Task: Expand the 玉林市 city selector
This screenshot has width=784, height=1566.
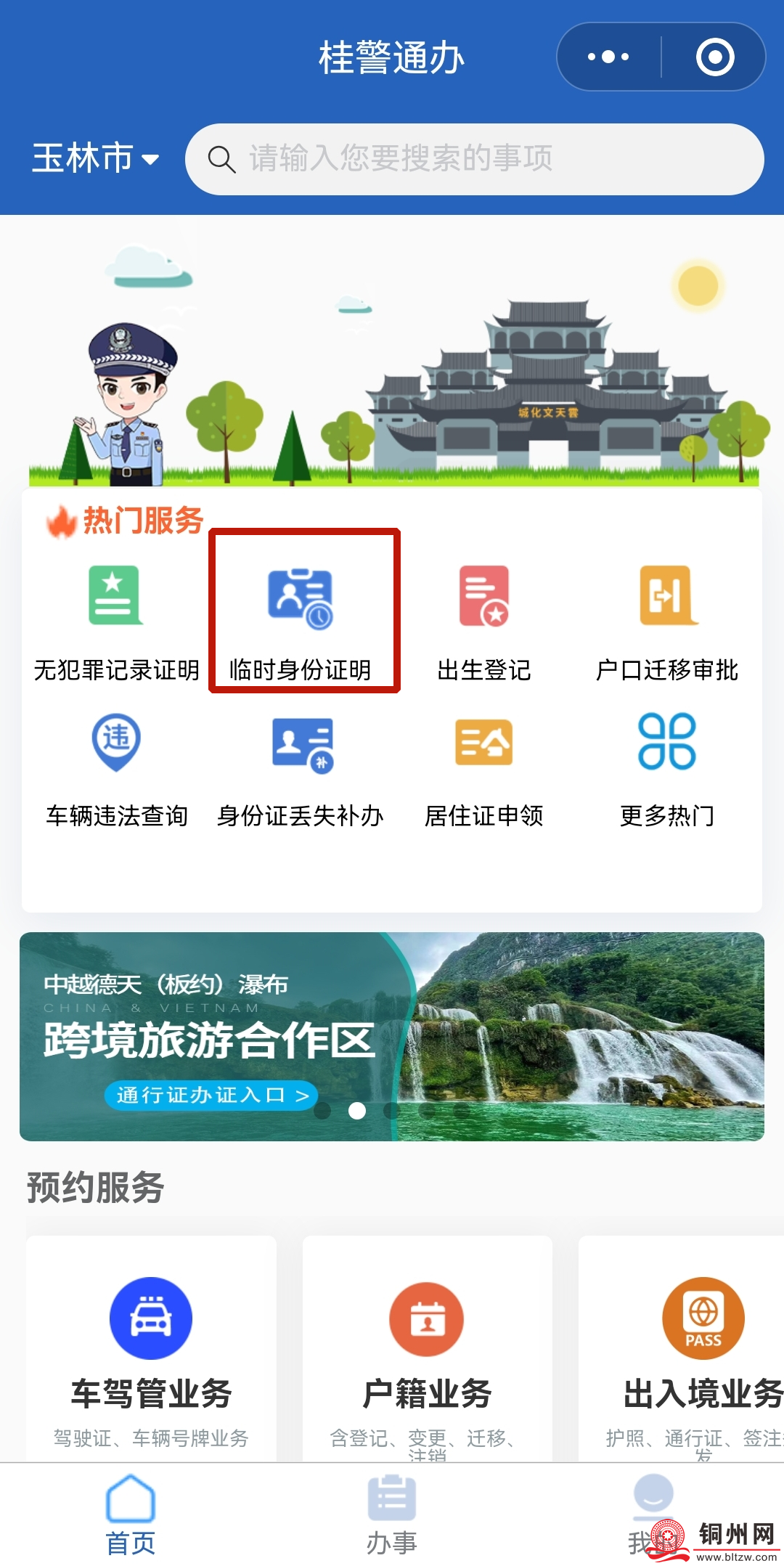Action: click(96, 158)
